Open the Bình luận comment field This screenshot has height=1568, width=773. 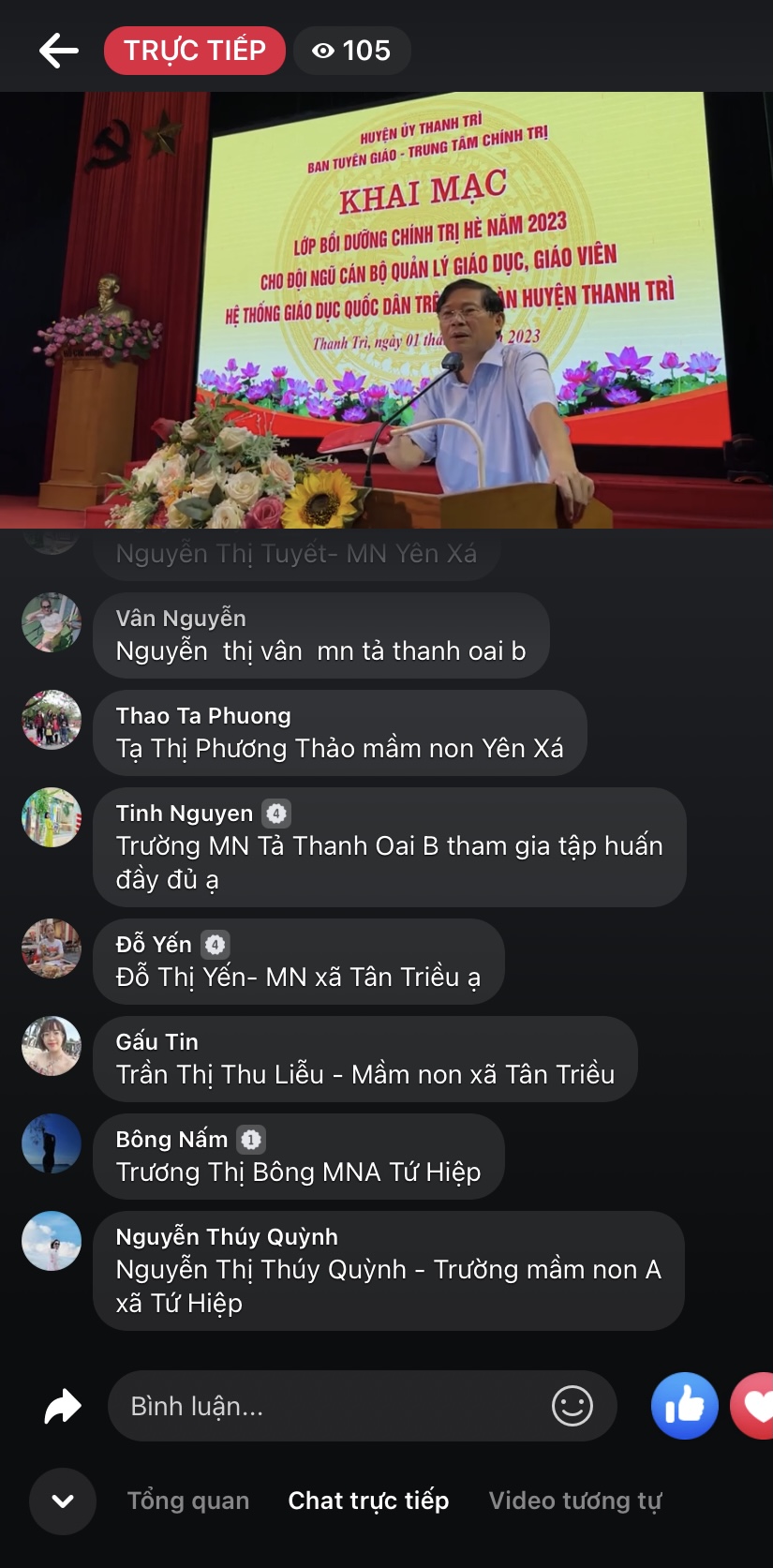(x=328, y=1406)
